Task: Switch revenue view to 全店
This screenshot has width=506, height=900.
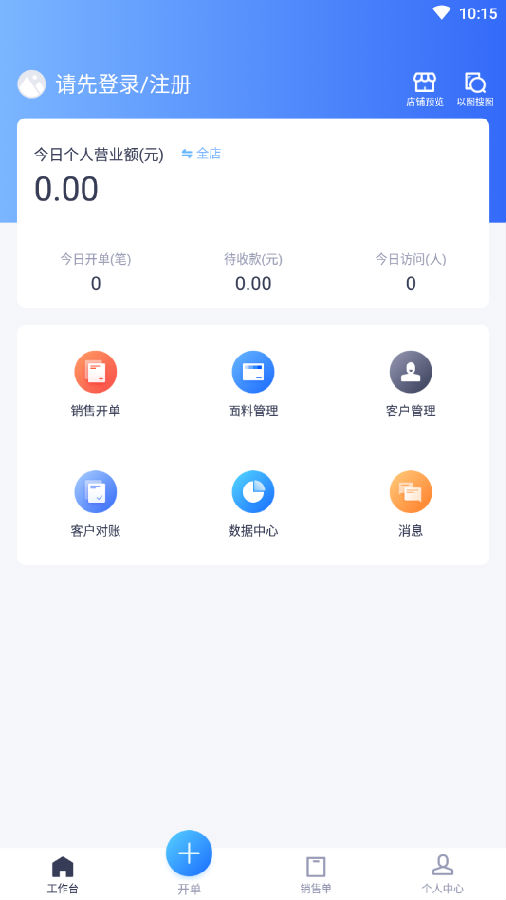Action: click(201, 153)
